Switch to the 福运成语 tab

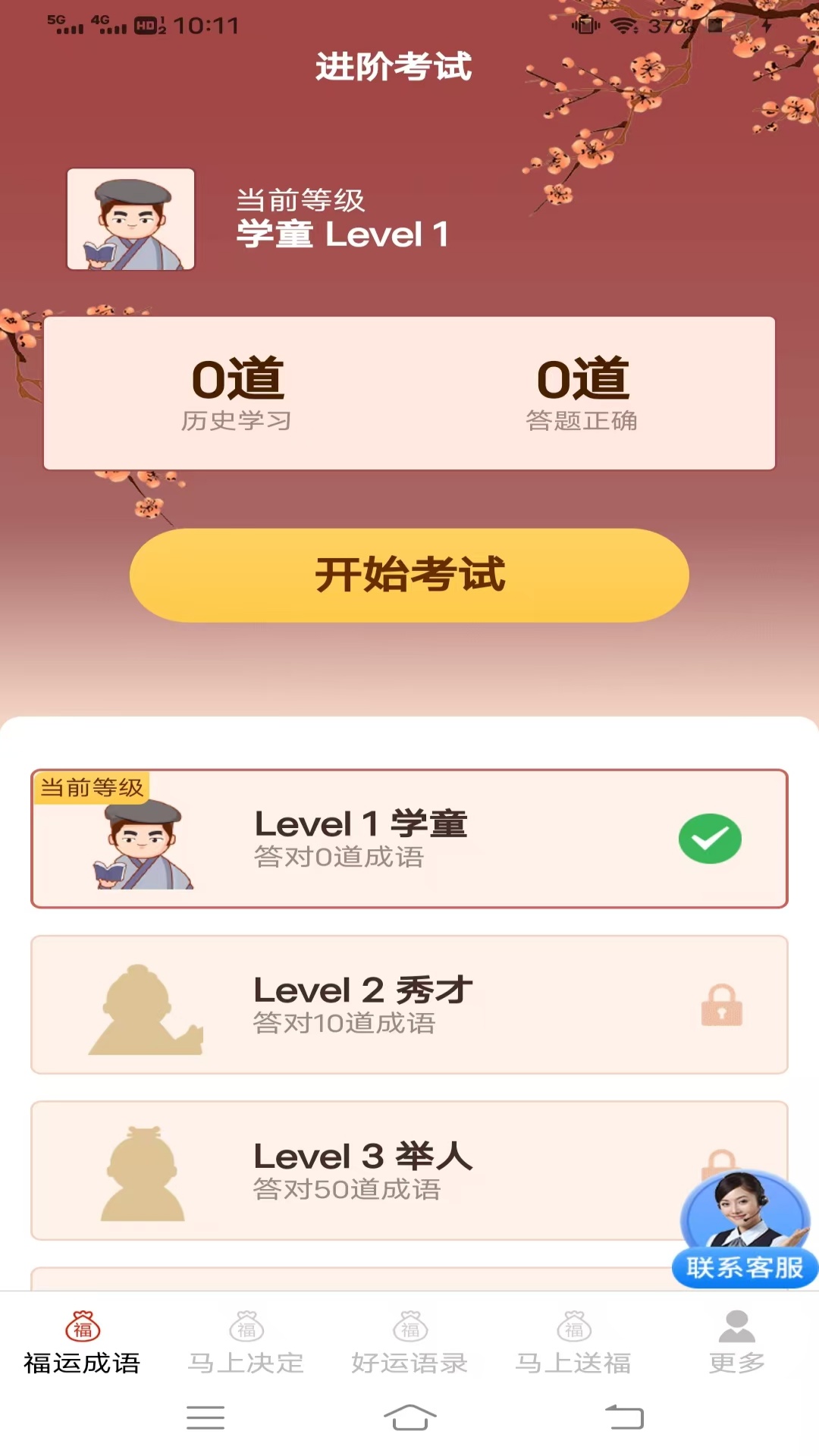click(x=82, y=1344)
